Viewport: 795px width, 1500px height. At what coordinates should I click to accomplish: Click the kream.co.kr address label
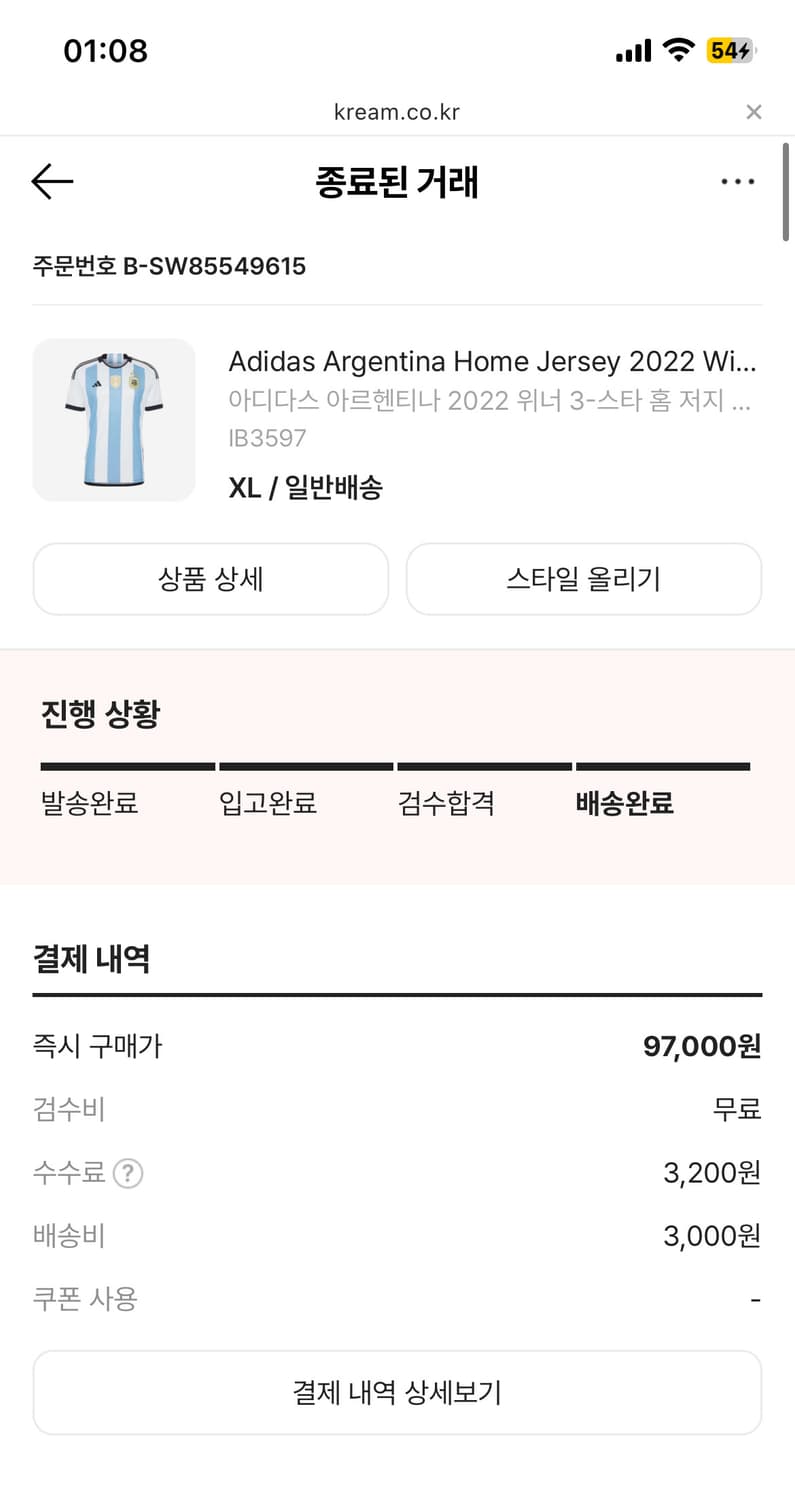(x=397, y=111)
